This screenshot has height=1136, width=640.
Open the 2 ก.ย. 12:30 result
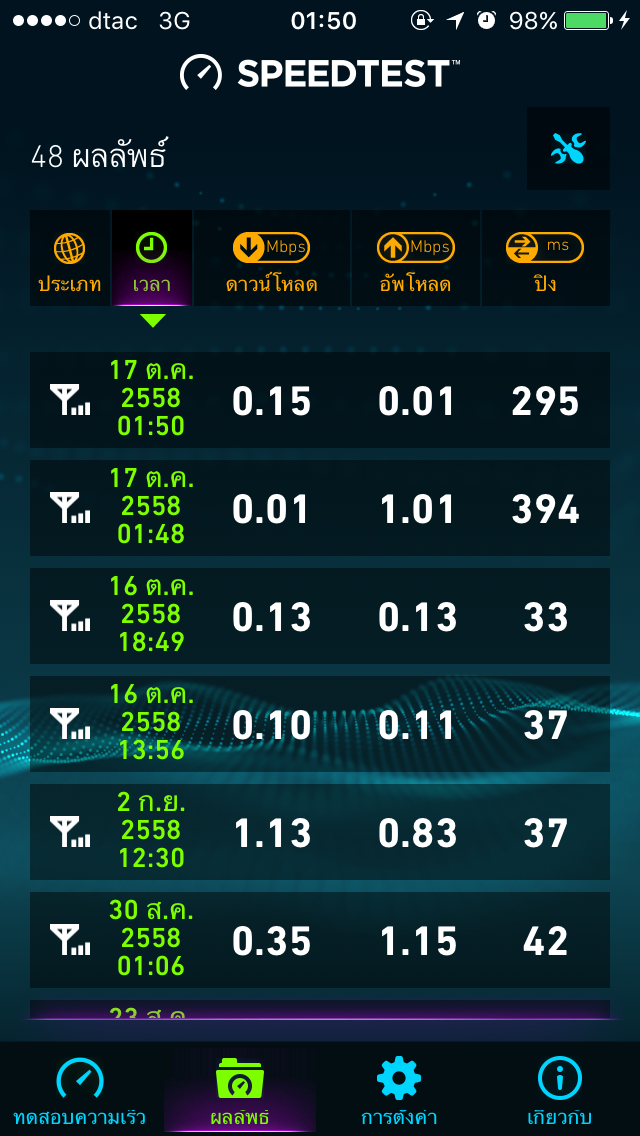320,832
